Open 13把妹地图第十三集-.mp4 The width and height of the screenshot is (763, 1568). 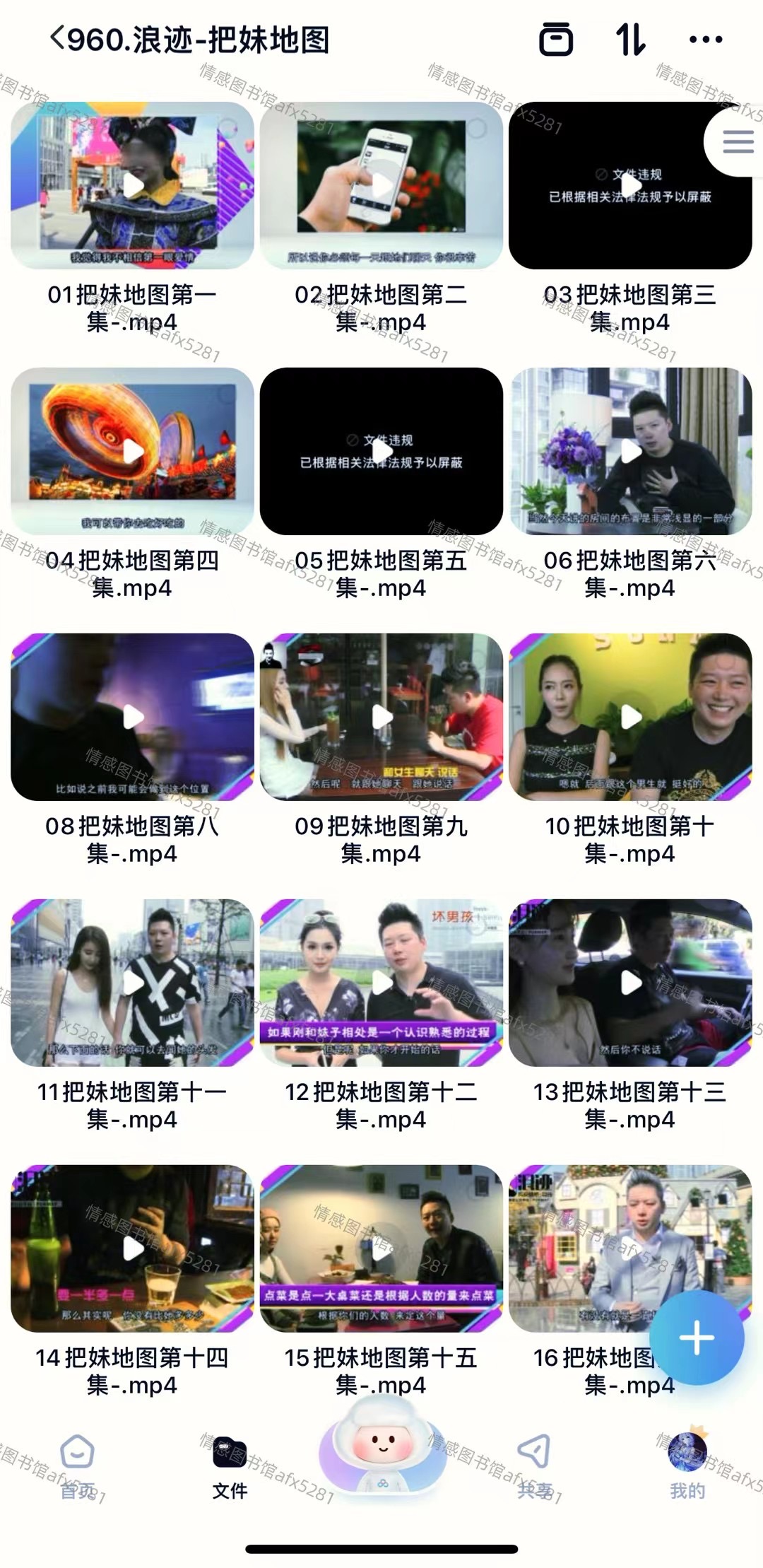click(630, 983)
